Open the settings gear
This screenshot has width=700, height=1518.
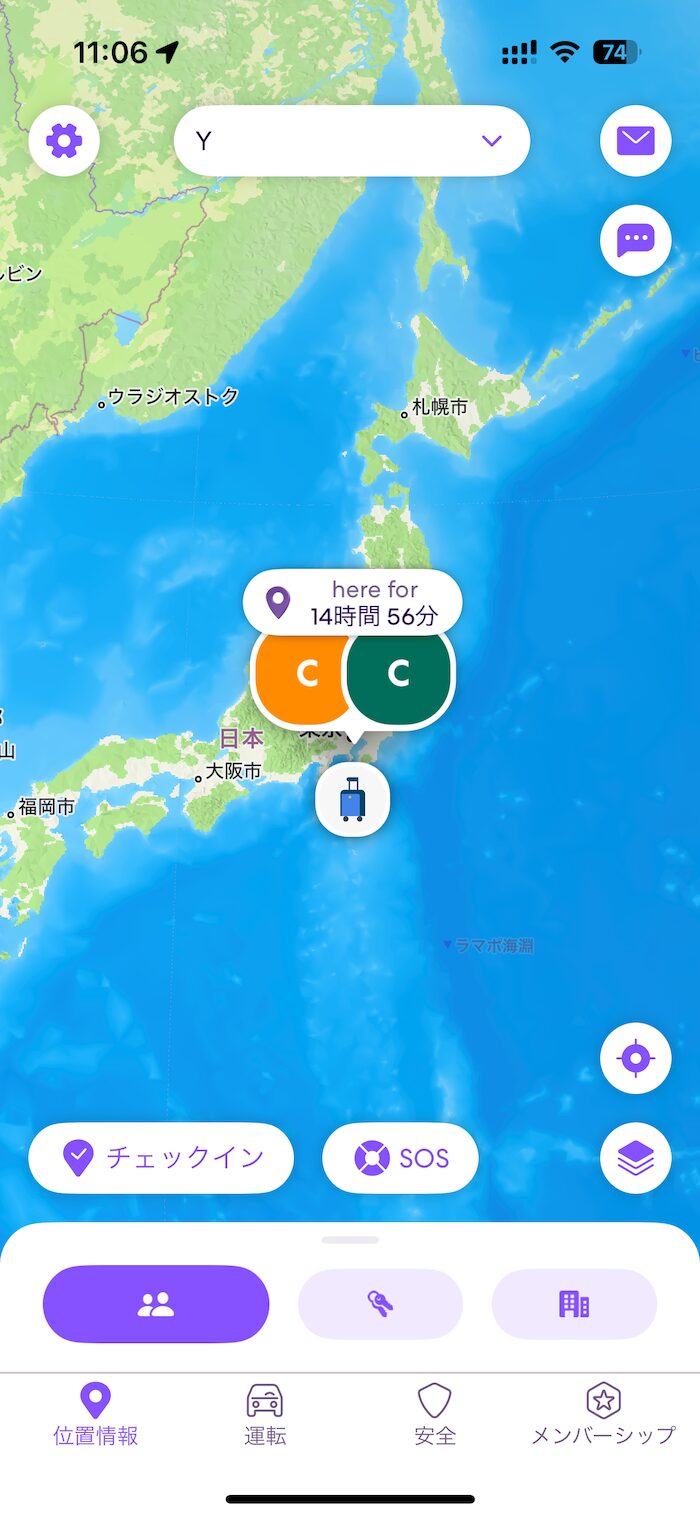tap(64, 141)
